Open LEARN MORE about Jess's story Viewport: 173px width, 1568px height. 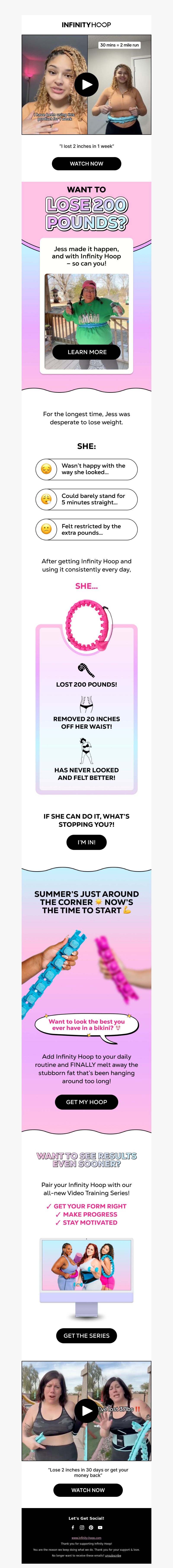pyautogui.click(x=86, y=352)
